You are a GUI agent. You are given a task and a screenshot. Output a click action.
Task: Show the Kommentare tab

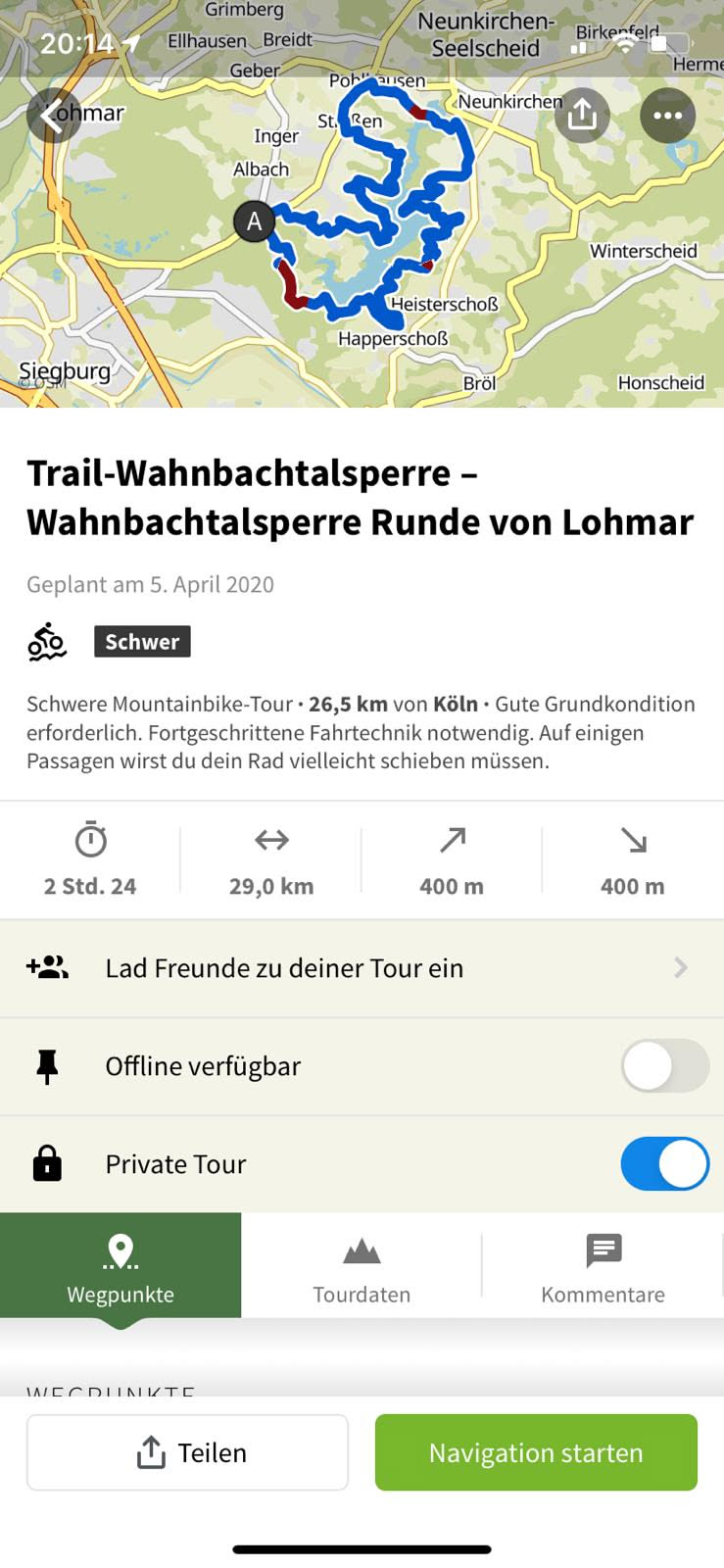[603, 1266]
